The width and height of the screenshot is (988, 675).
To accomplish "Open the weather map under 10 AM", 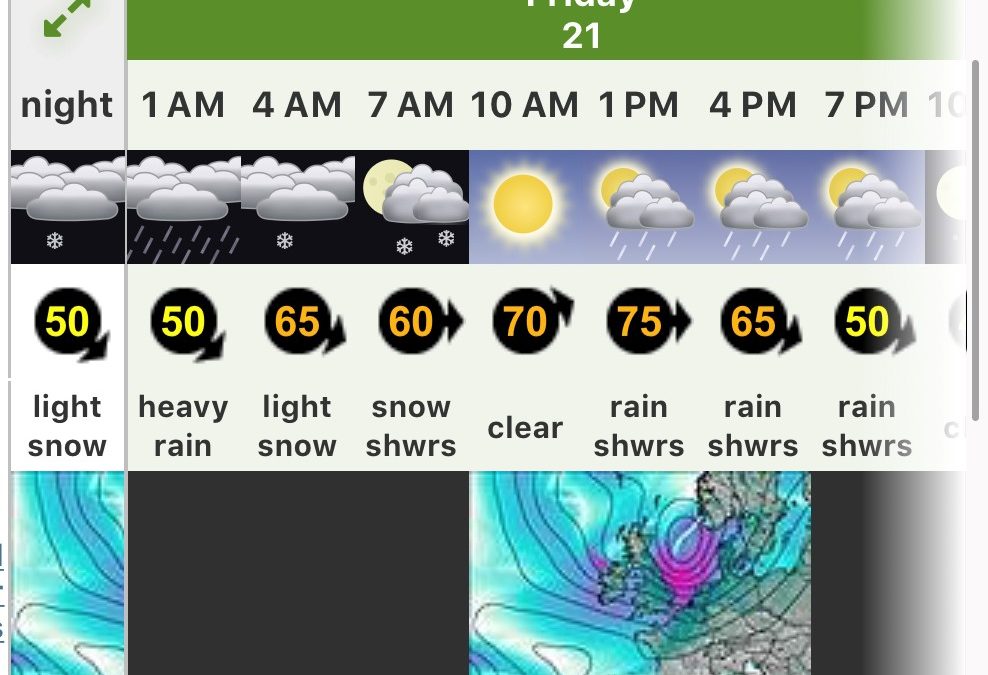I will pos(640,573).
